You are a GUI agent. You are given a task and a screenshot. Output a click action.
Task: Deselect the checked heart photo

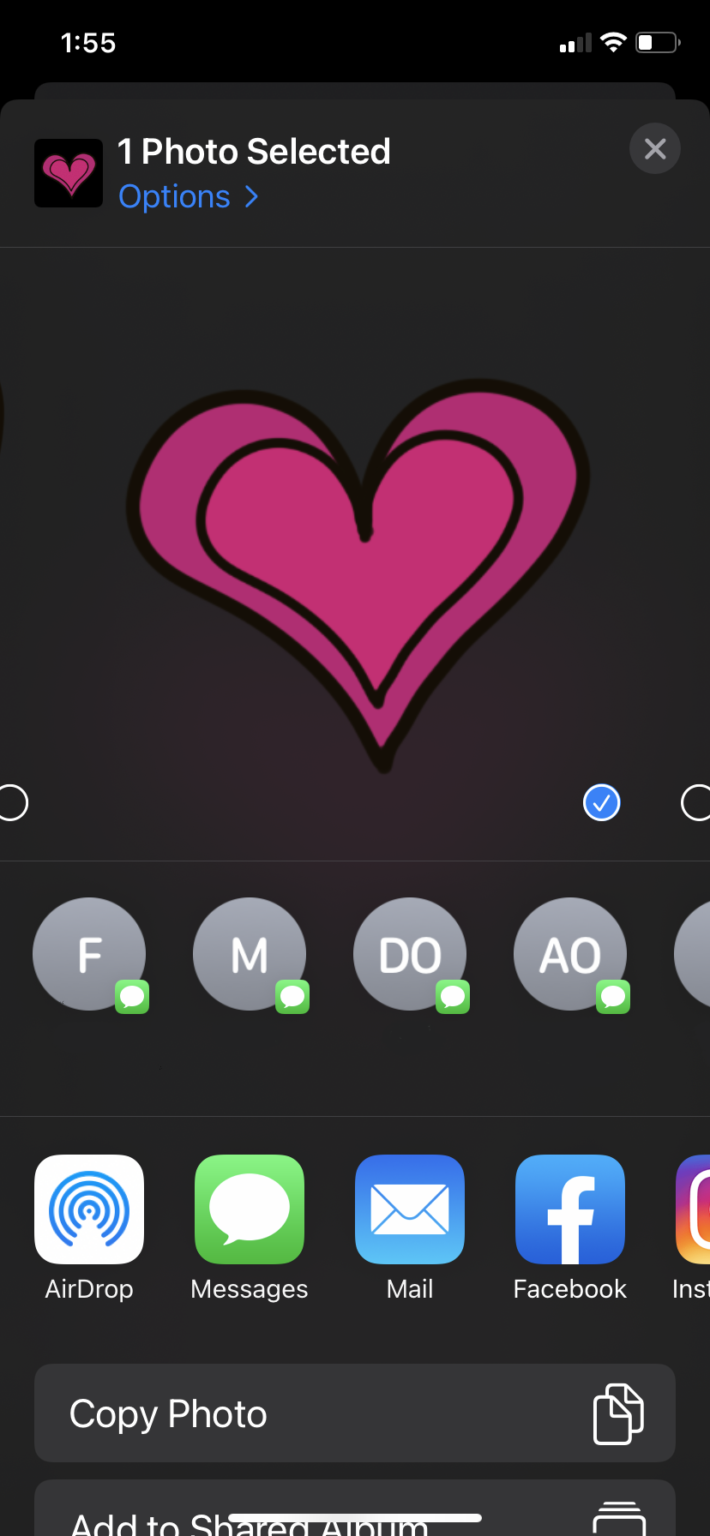tap(601, 802)
